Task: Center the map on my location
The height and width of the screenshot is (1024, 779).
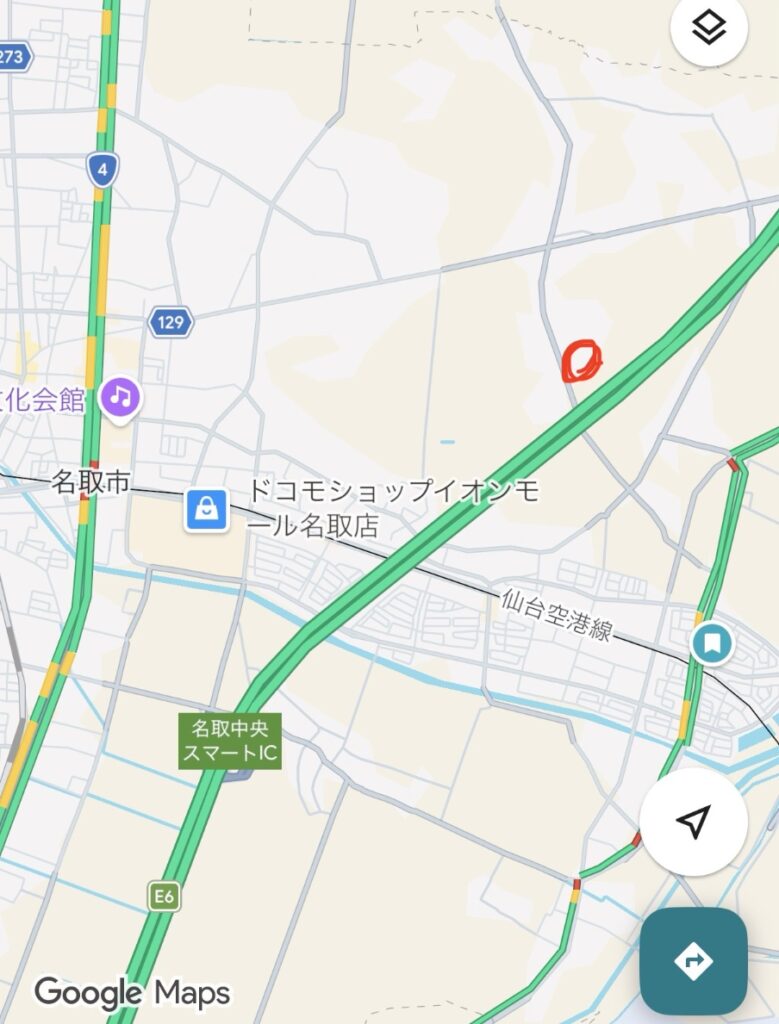Action: click(693, 822)
